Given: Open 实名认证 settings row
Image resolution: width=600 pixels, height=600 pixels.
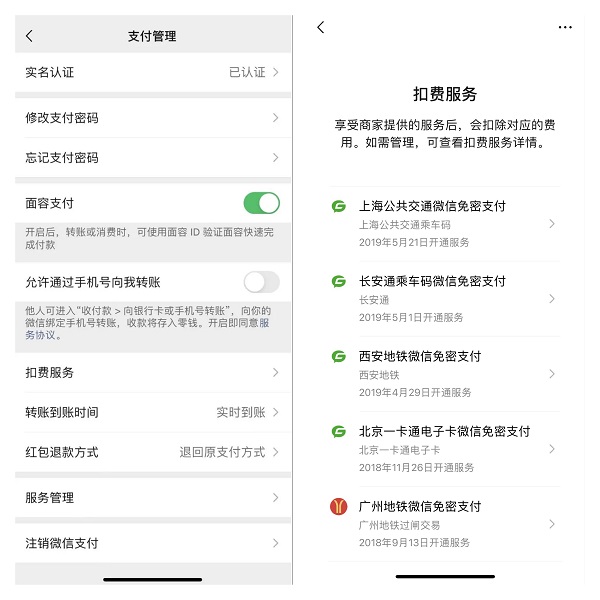Looking at the screenshot, I should pyautogui.click(x=152, y=72).
